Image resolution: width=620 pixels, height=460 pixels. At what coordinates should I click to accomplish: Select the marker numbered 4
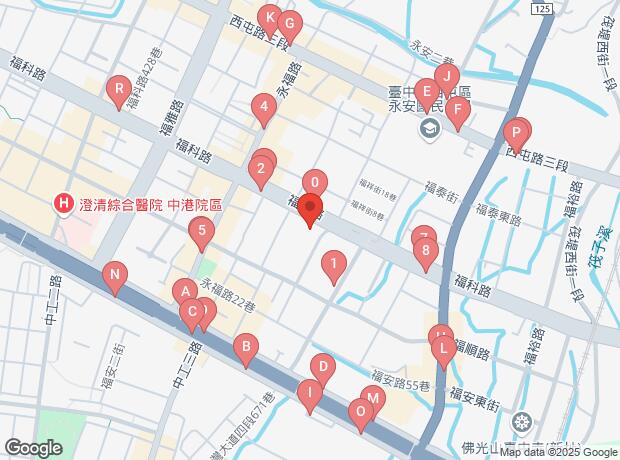tap(263, 107)
